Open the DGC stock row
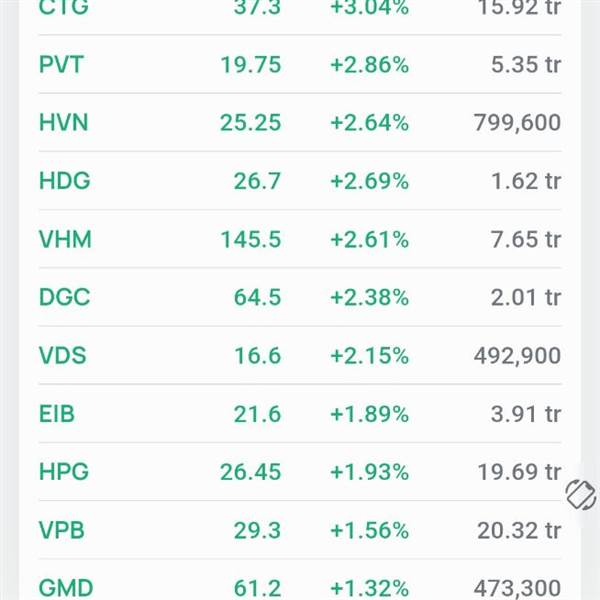 pyautogui.click(x=300, y=297)
